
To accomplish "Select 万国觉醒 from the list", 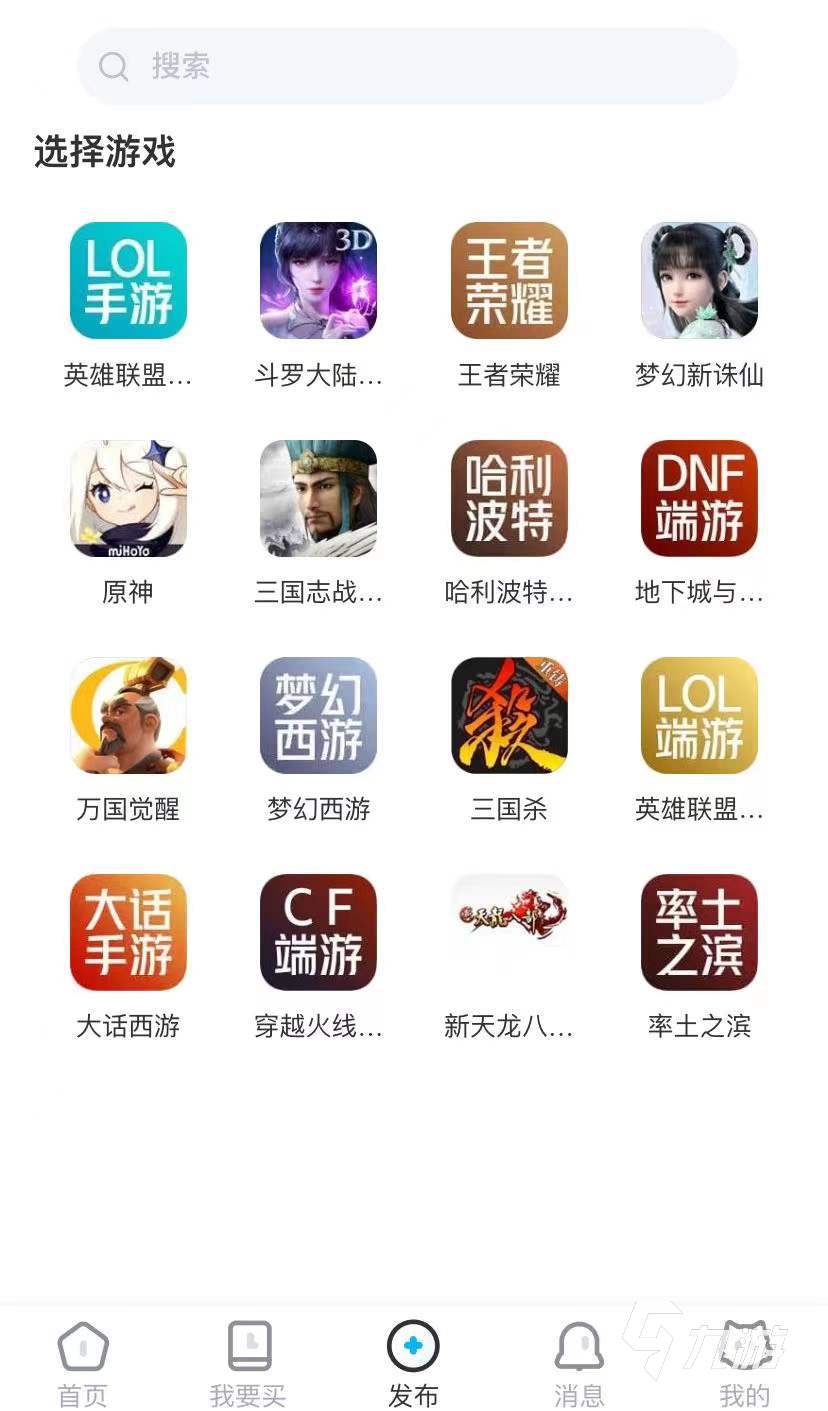I will (x=128, y=715).
